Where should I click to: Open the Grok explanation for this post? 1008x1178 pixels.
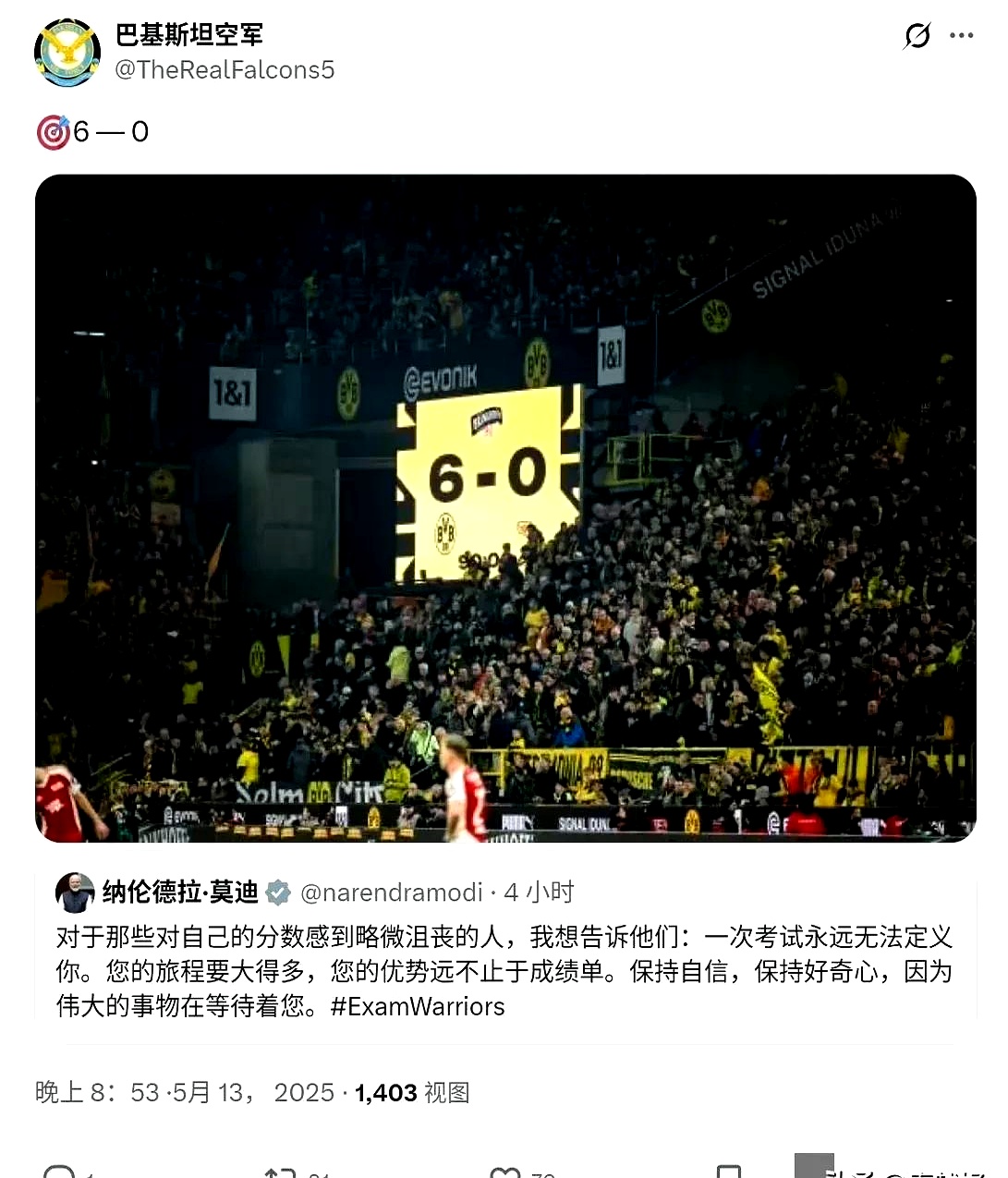point(916,35)
